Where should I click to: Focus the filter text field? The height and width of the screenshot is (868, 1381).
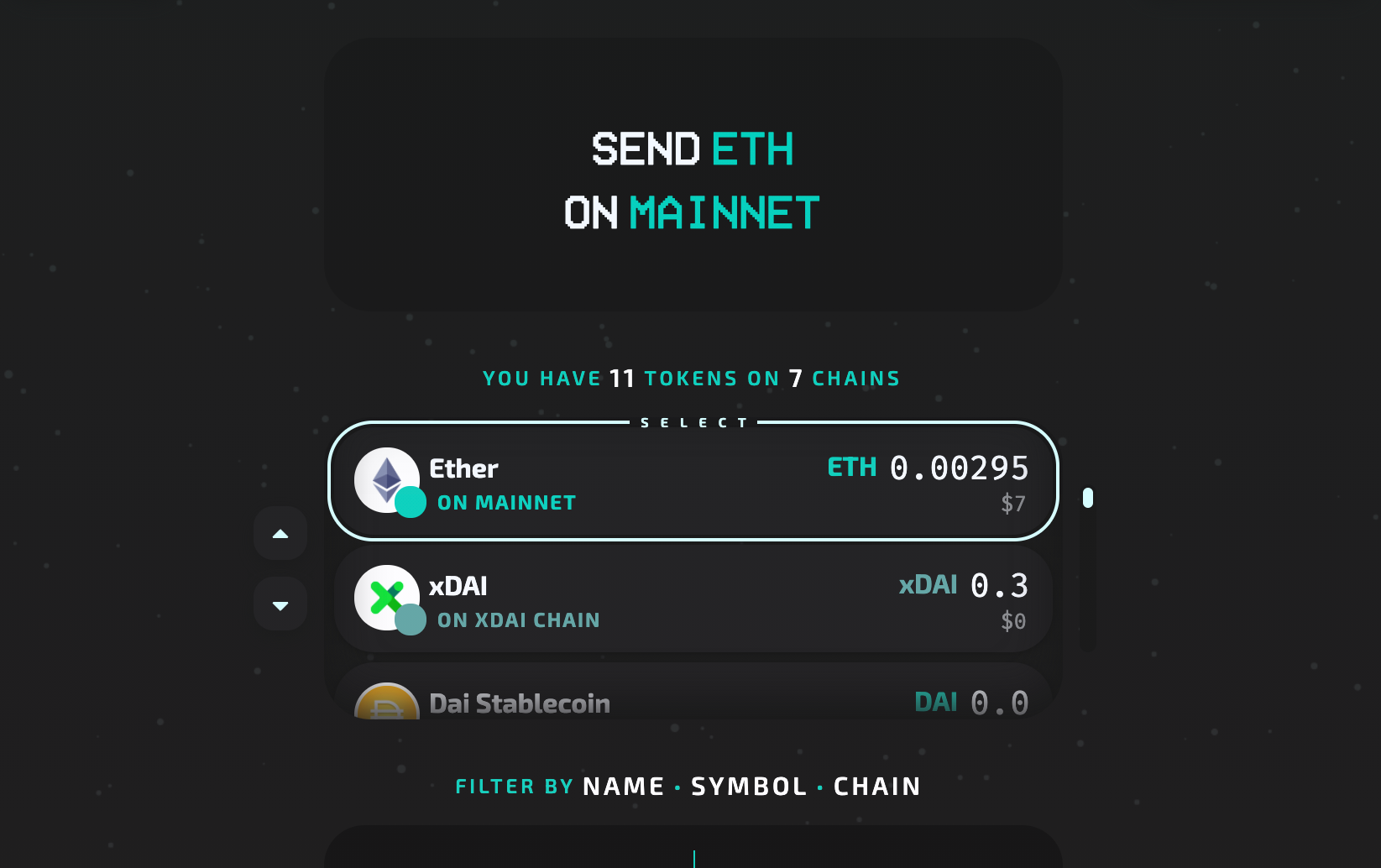[693, 851]
